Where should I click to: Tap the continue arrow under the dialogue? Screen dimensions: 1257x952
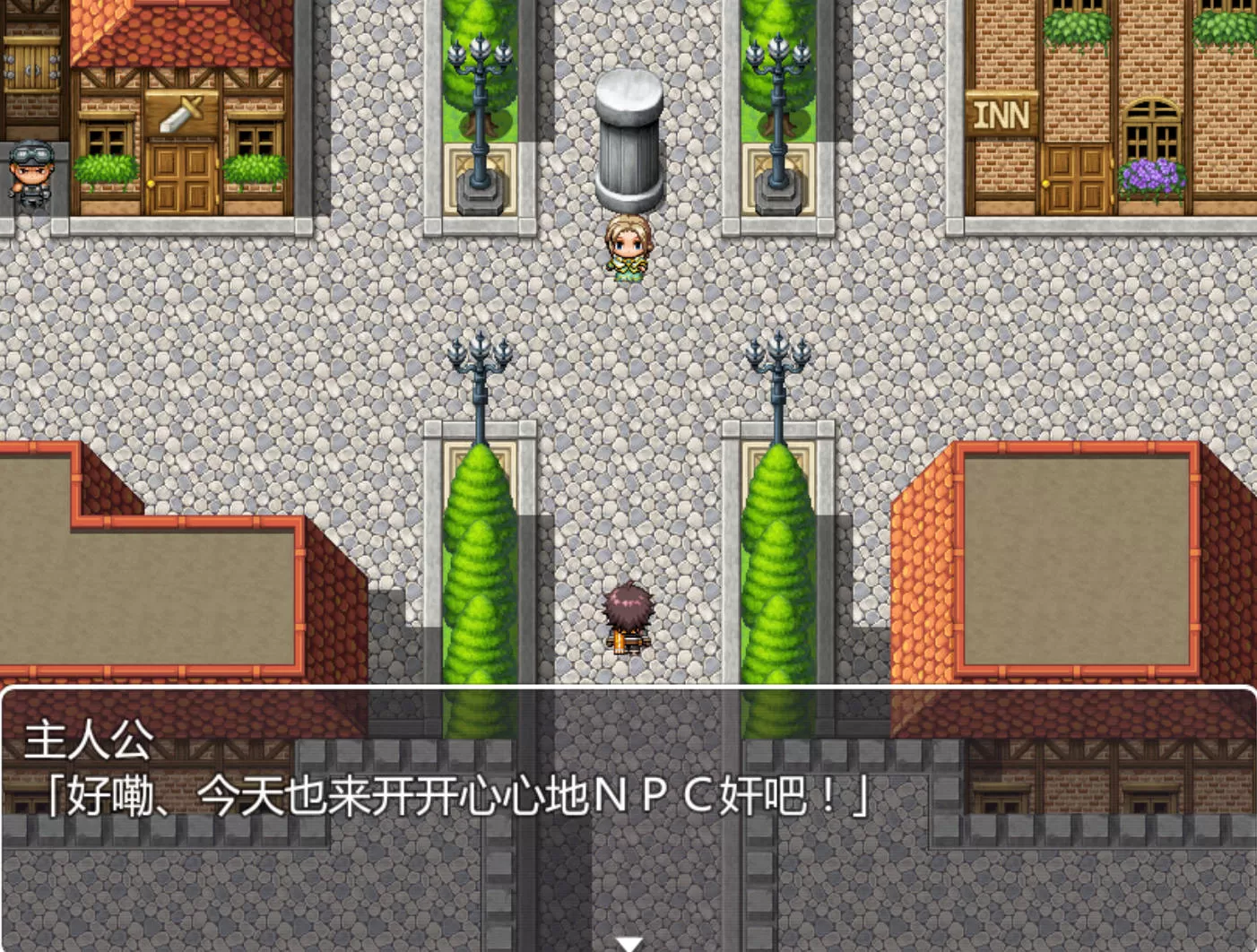pyautogui.click(x=628, y=943)
